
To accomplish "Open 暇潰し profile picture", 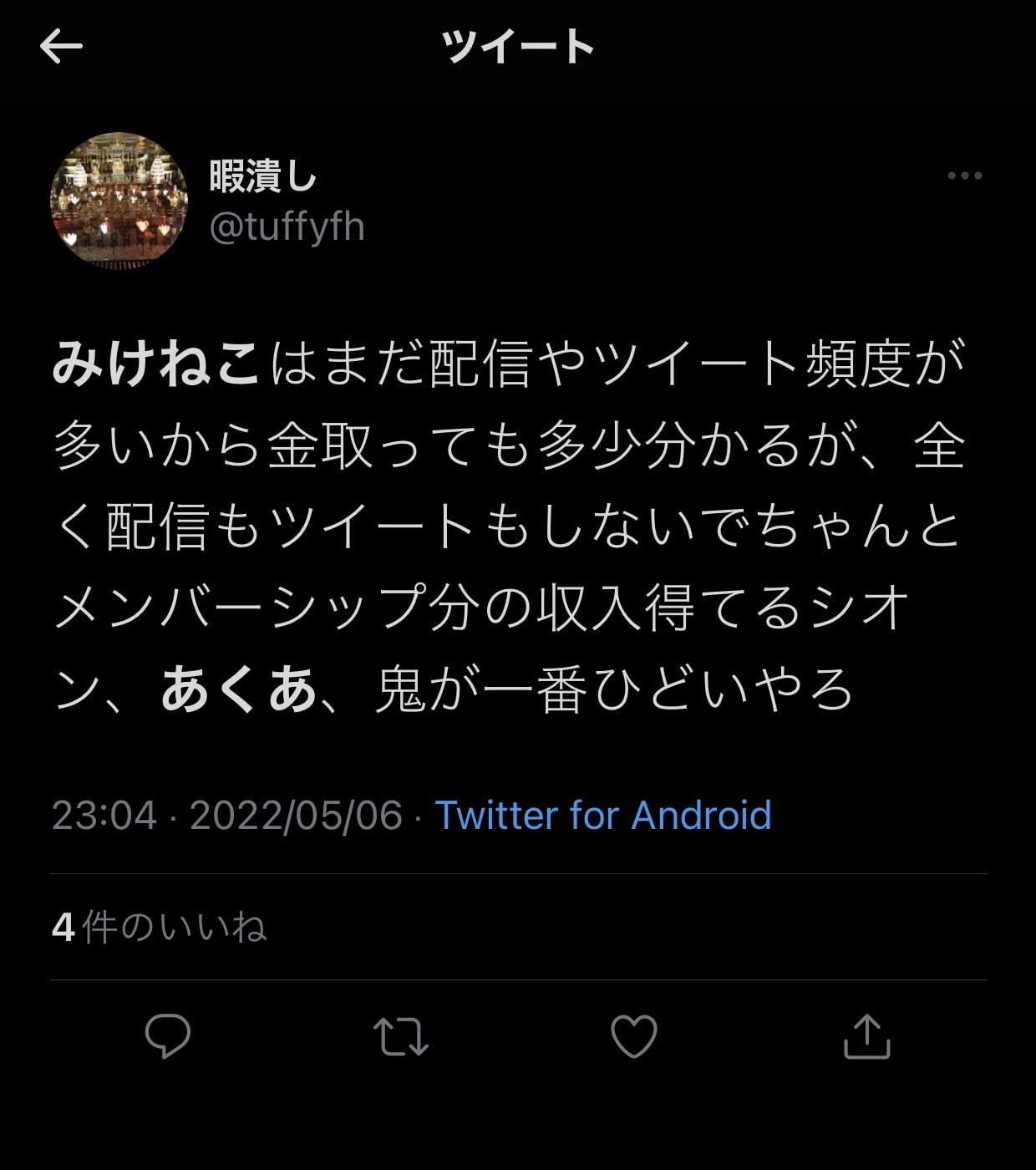I will point(119,201).
